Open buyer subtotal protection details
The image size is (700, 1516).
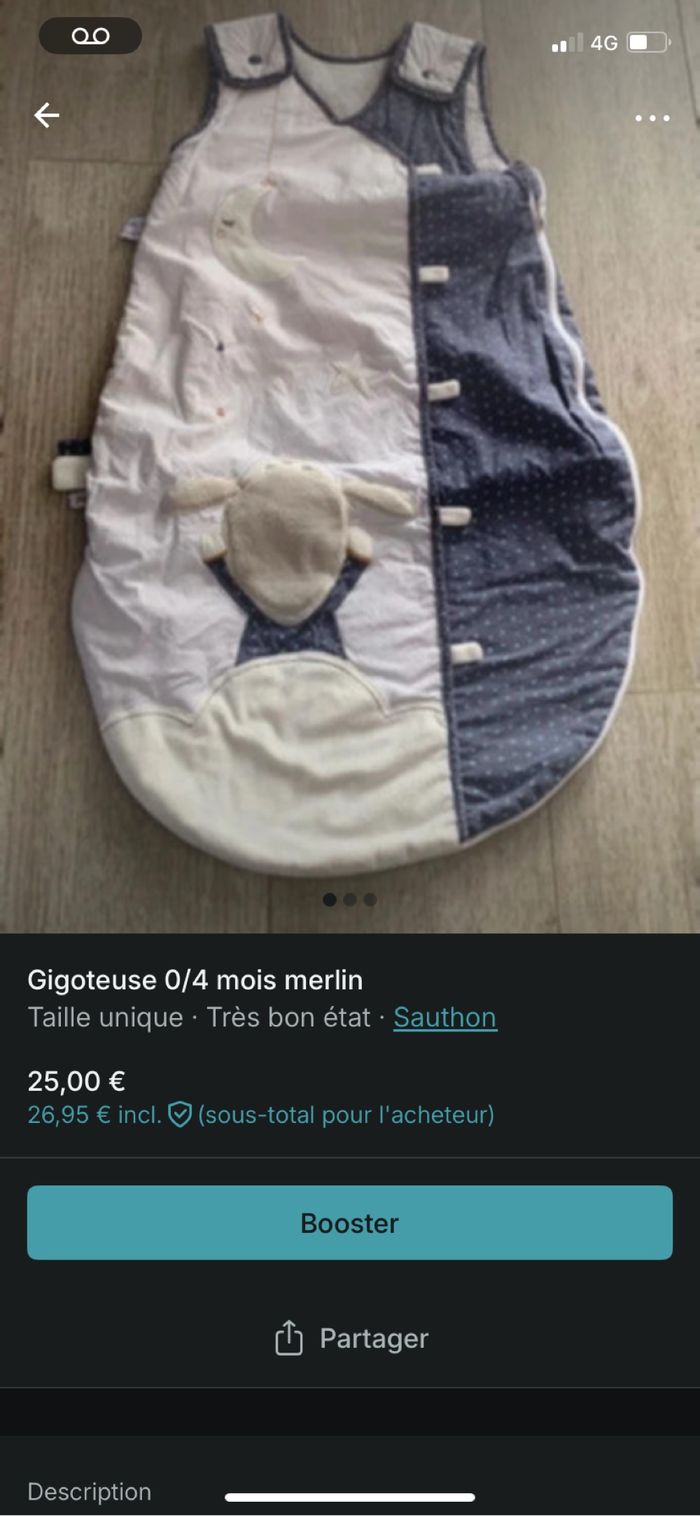pyautogui.click(x=180, y=1114)
